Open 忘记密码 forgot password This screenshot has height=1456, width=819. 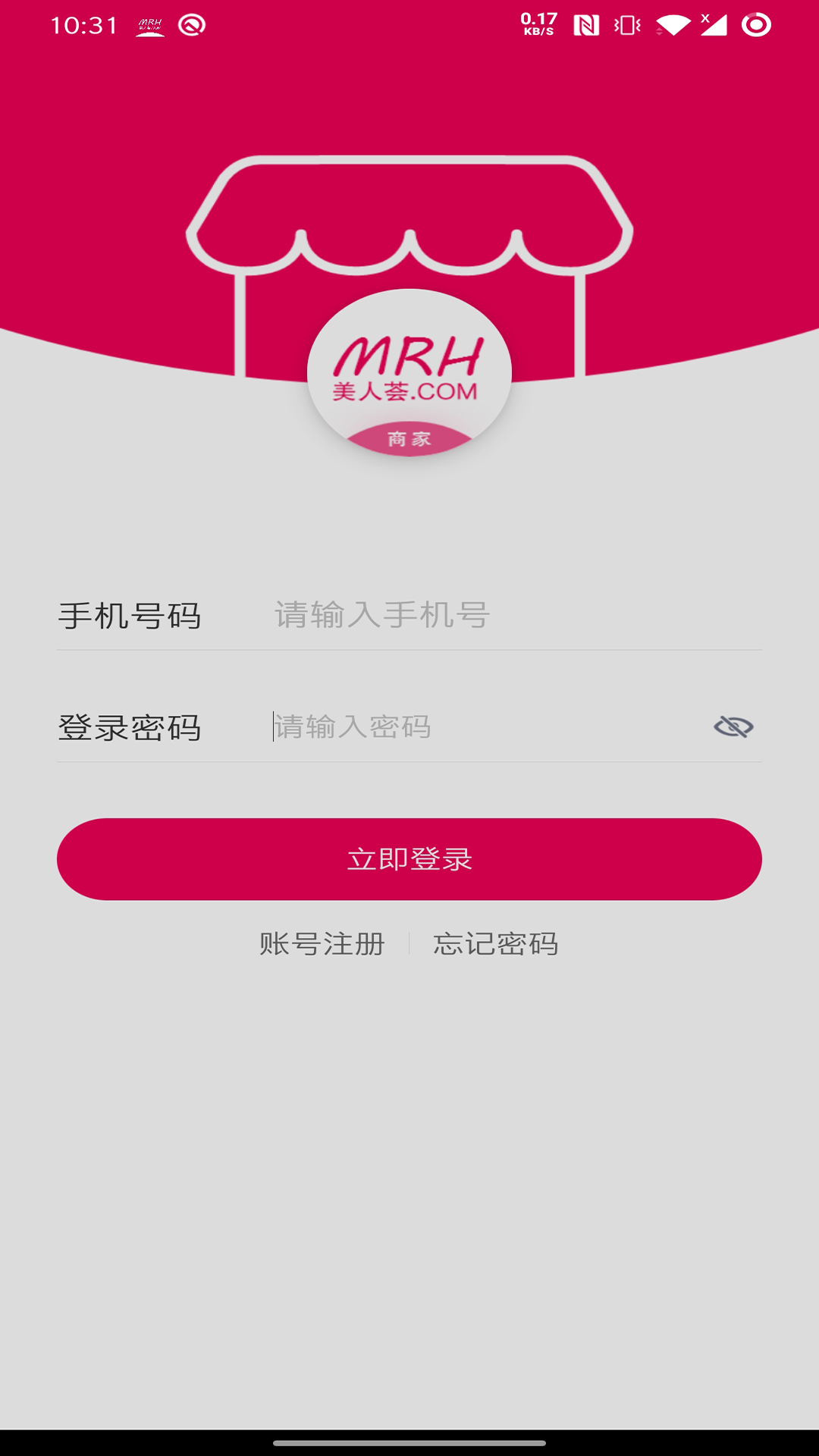[496, 944]
